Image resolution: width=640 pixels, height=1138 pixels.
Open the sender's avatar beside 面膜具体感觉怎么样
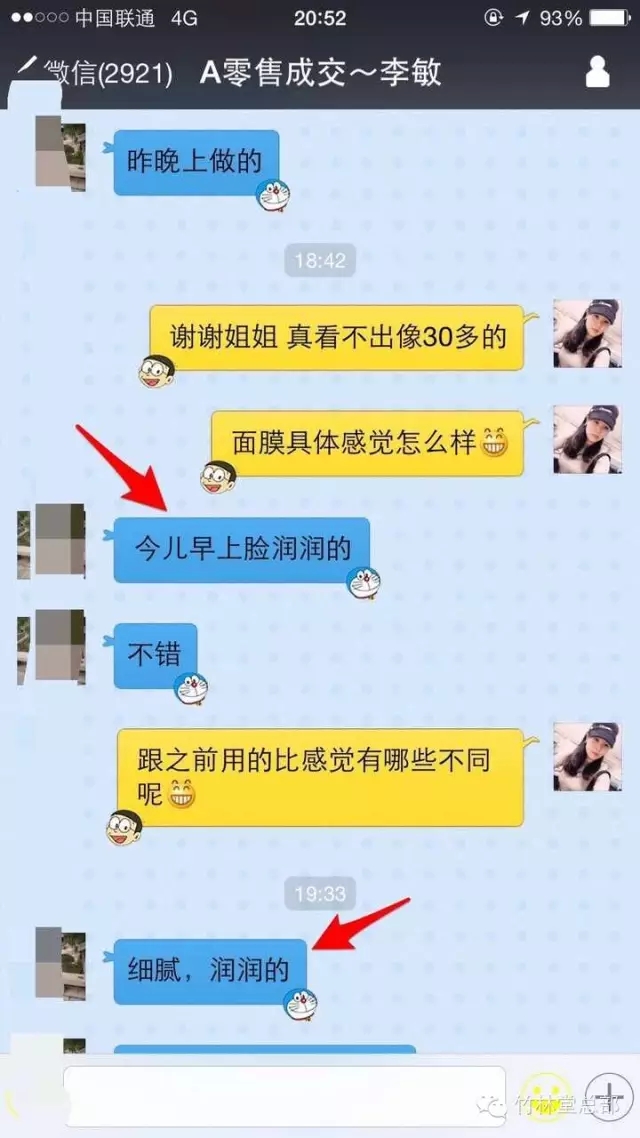(x=587, y=439)
